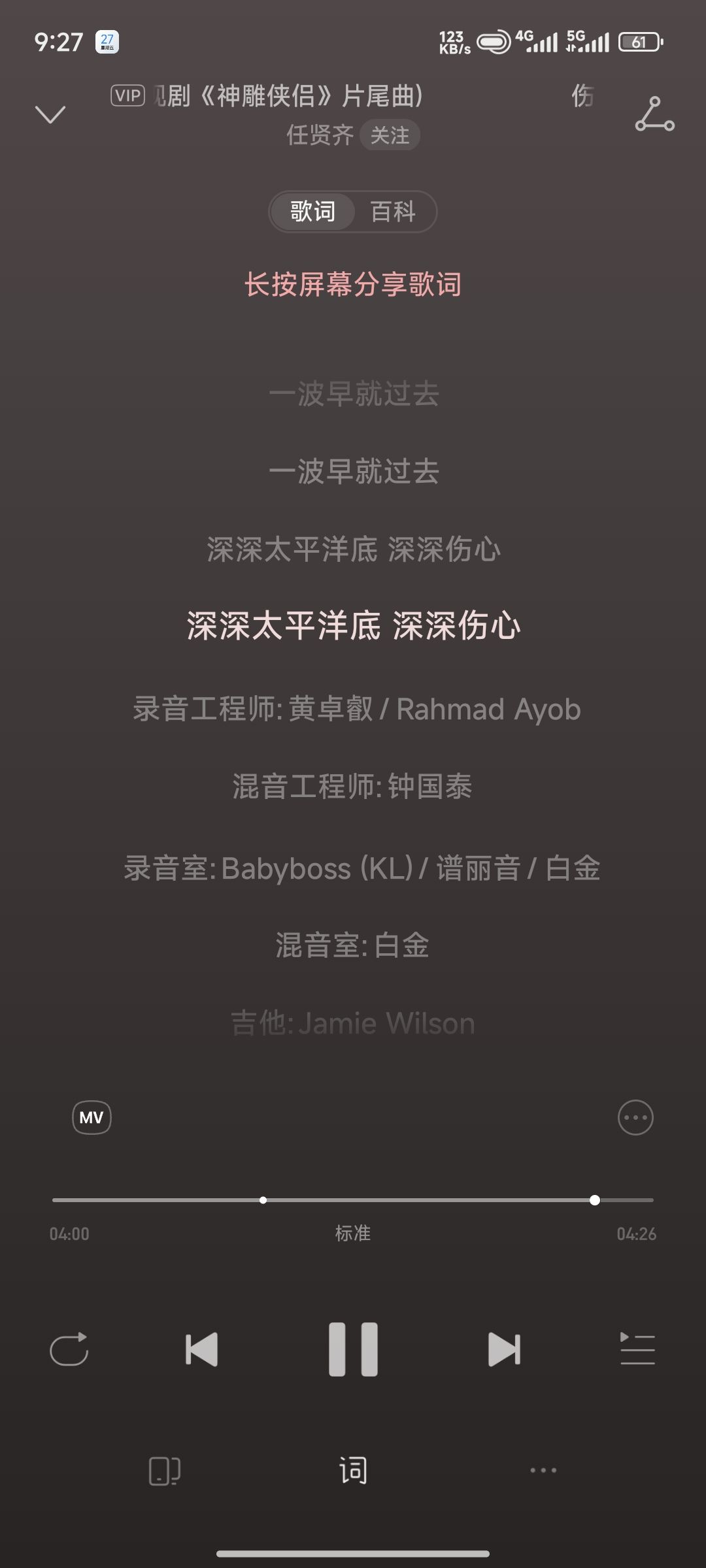The image size is (706, 1568).
Task: Open the MV video
Action: (92, 1117)
